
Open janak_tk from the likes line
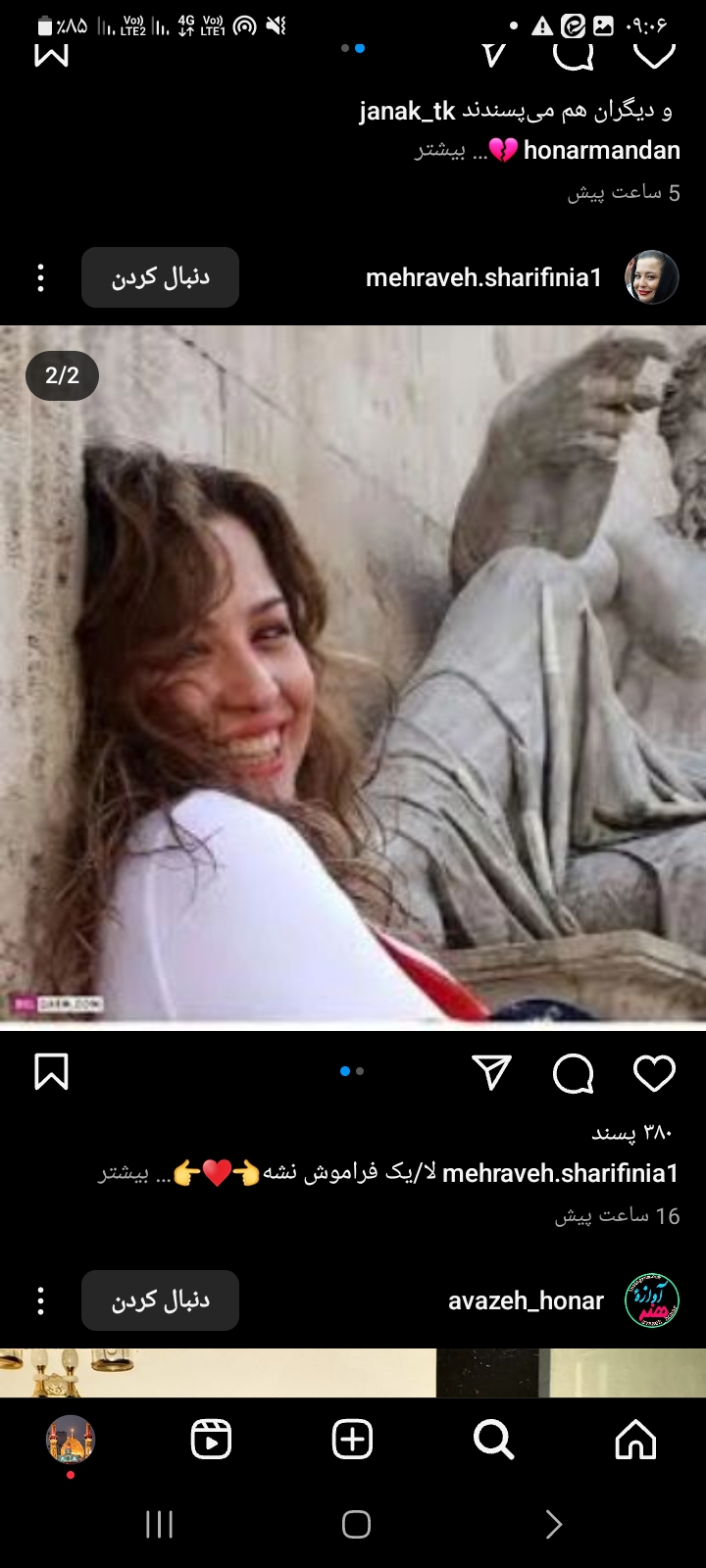tap(407, 112)
